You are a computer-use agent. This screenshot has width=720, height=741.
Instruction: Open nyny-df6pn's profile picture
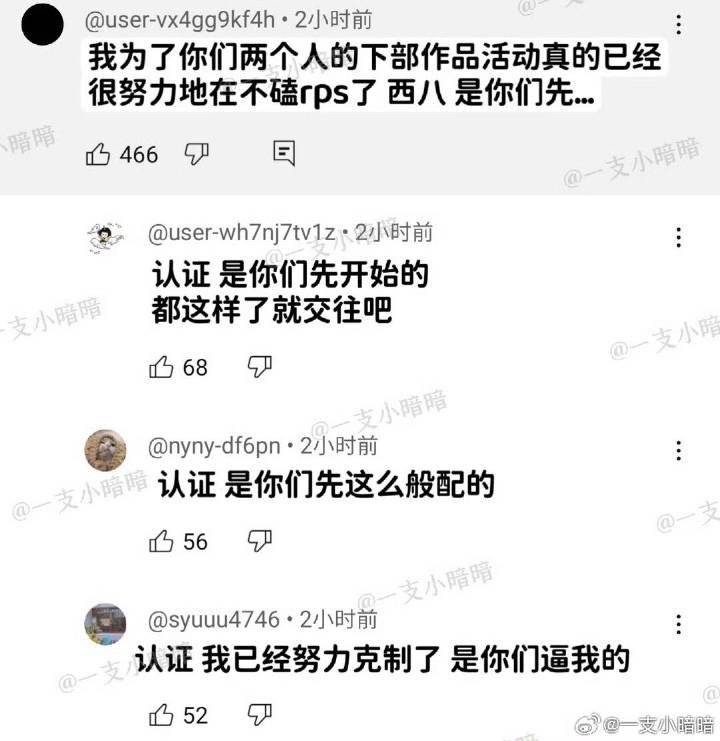(105, 450)
